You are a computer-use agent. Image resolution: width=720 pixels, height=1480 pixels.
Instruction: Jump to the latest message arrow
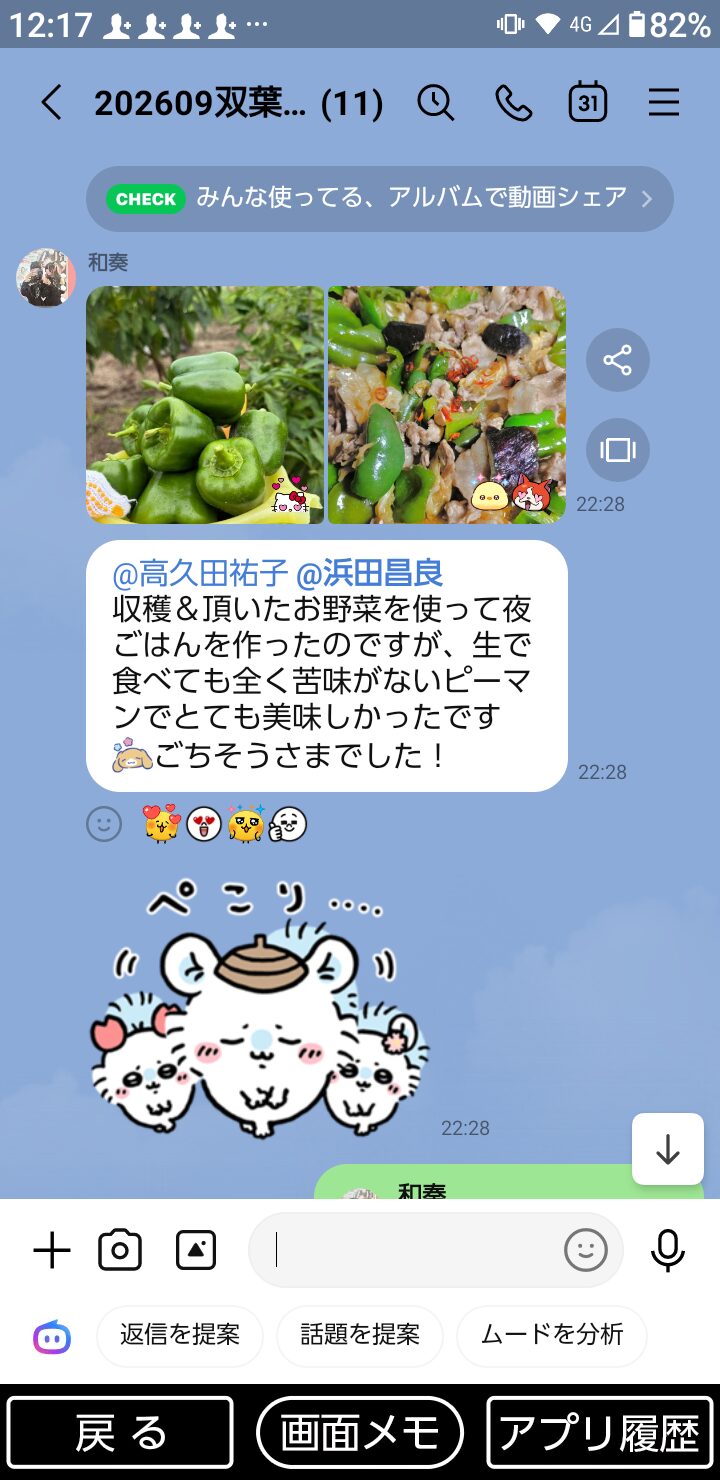(668, 1149)
